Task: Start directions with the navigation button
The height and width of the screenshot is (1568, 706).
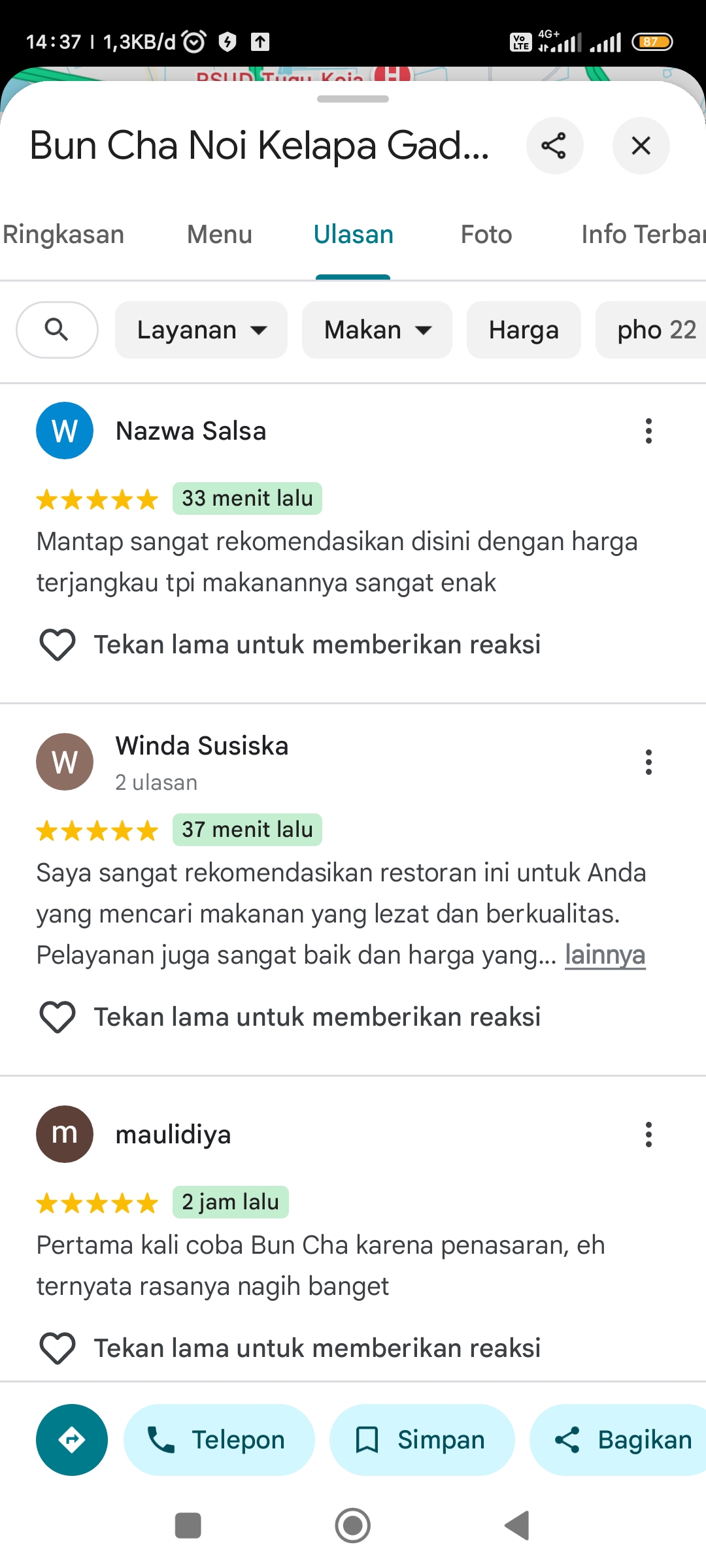Action: pos(72,1440)
